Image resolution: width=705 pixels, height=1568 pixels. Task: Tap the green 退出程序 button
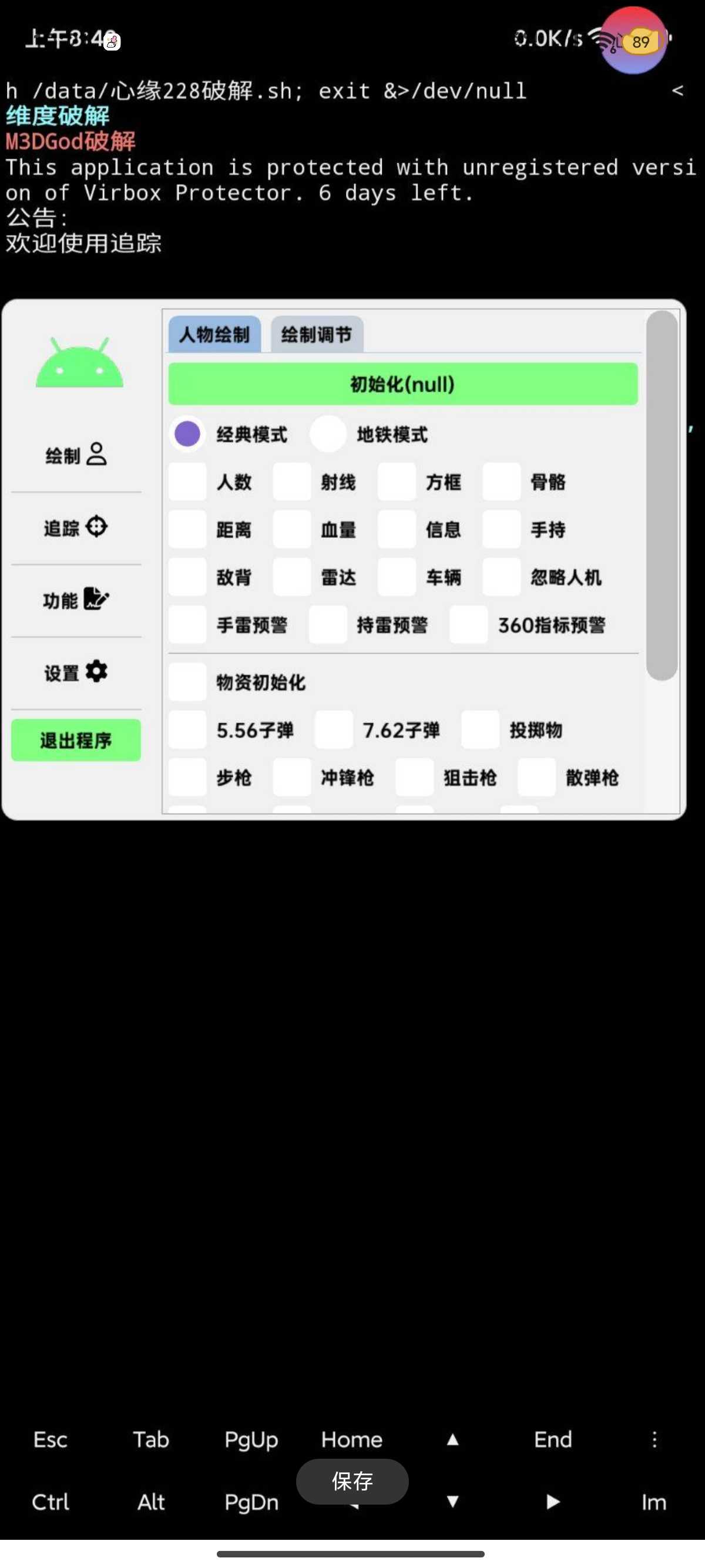tap(75, 740)
